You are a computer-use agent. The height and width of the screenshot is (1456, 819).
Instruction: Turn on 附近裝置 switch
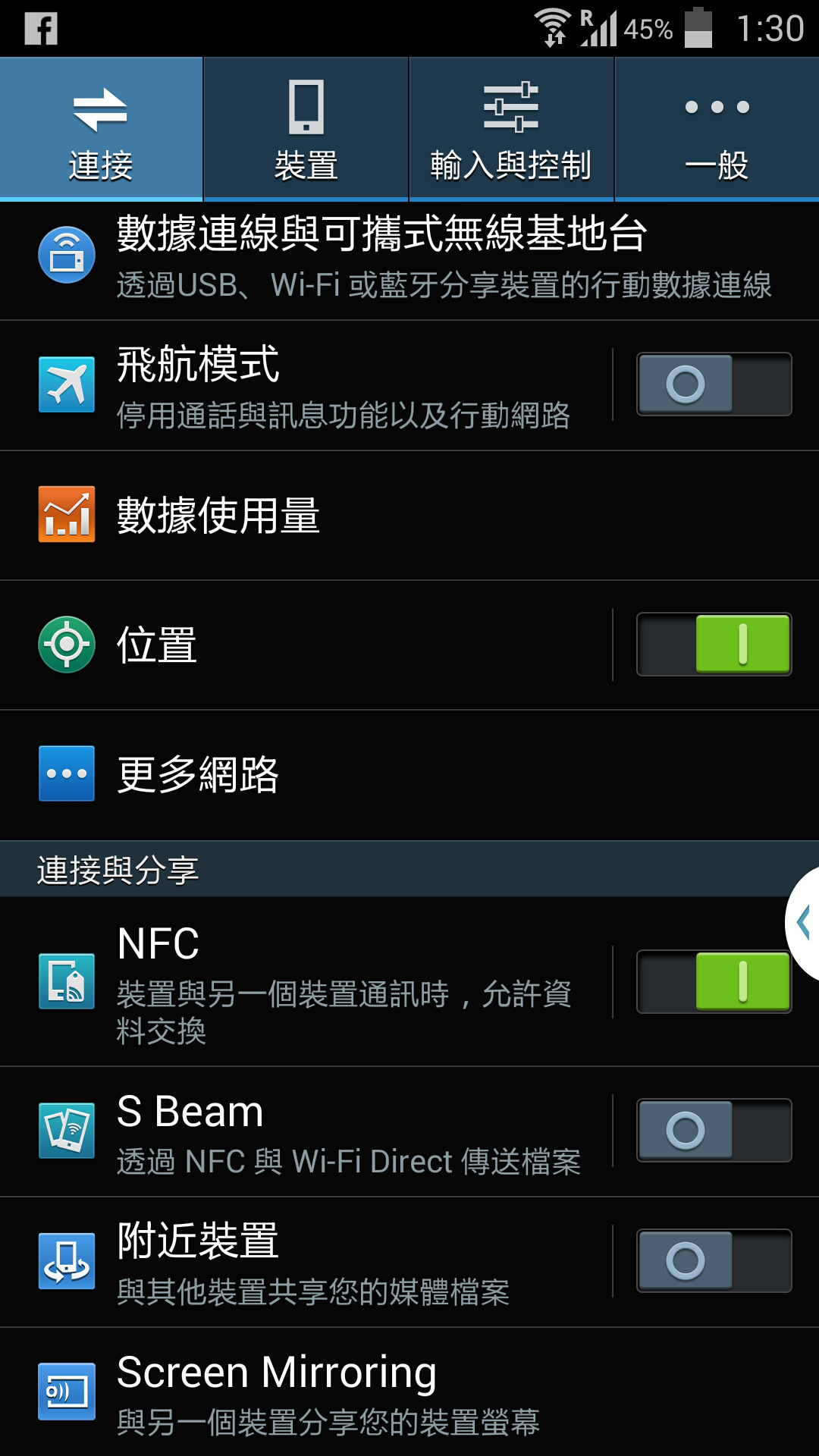pos(714,1261)
